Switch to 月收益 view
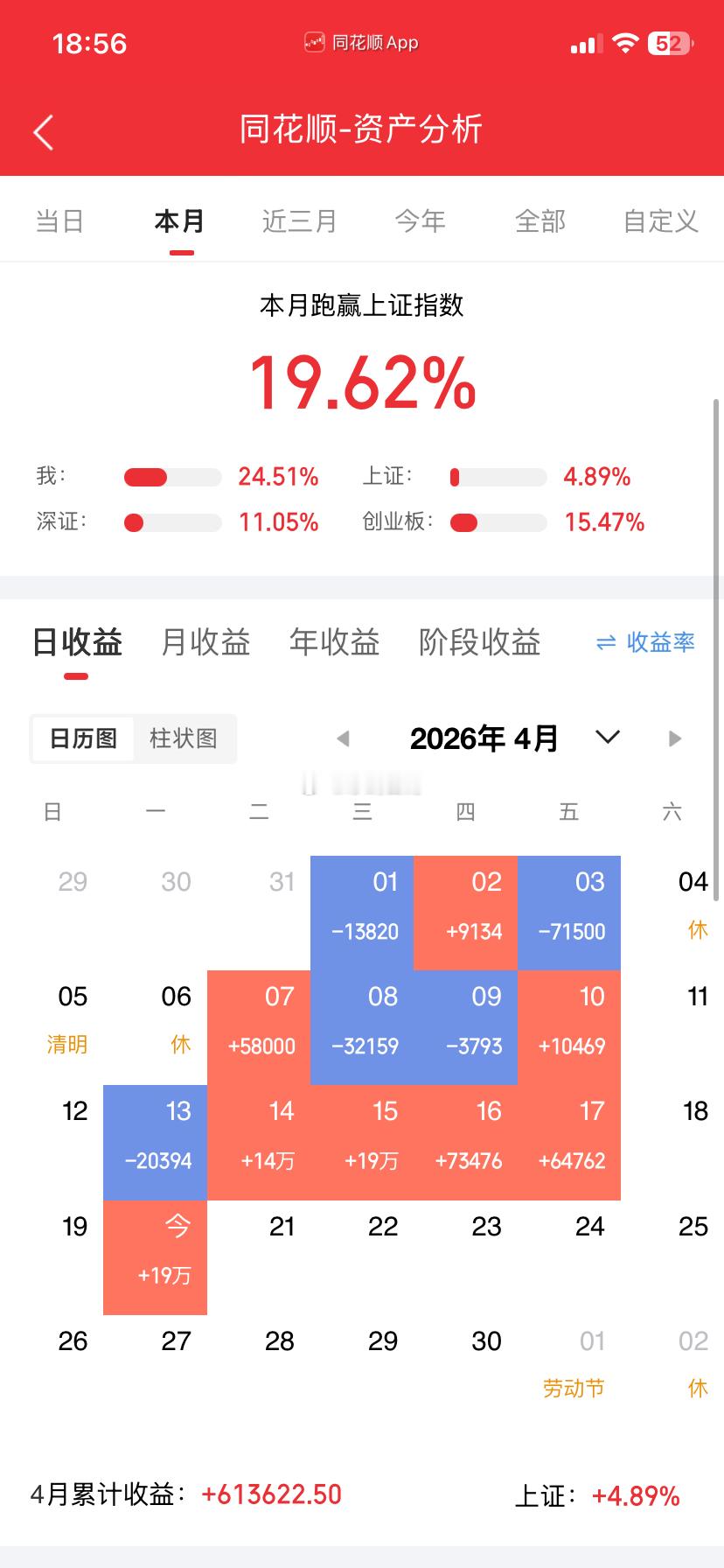 tap(205, 643)
